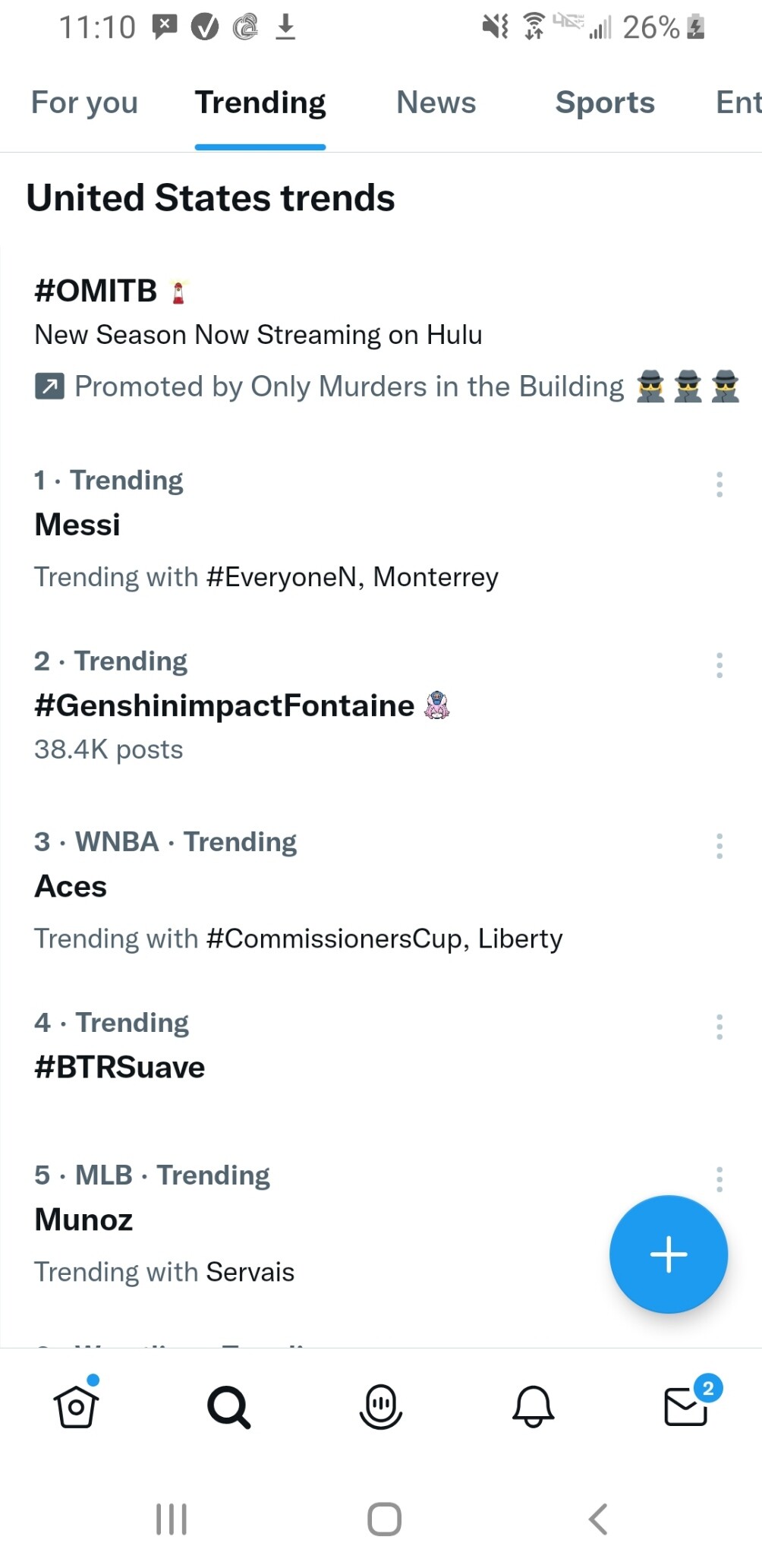
Task: Open the notifications bell
Action: coord(534,1406)
